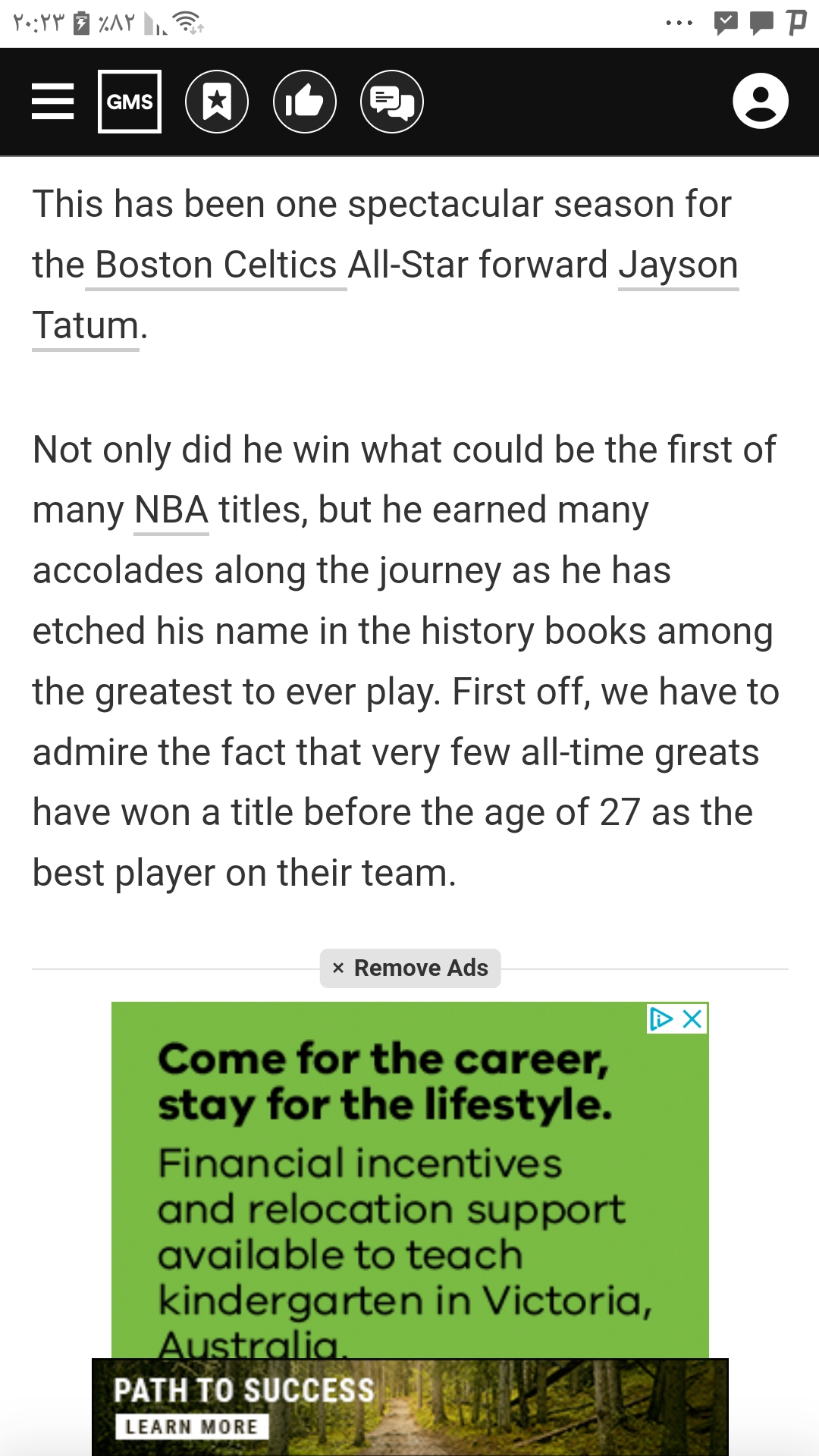Close the green teaching ad
819x1456 pixels.
pos(692,1018)
